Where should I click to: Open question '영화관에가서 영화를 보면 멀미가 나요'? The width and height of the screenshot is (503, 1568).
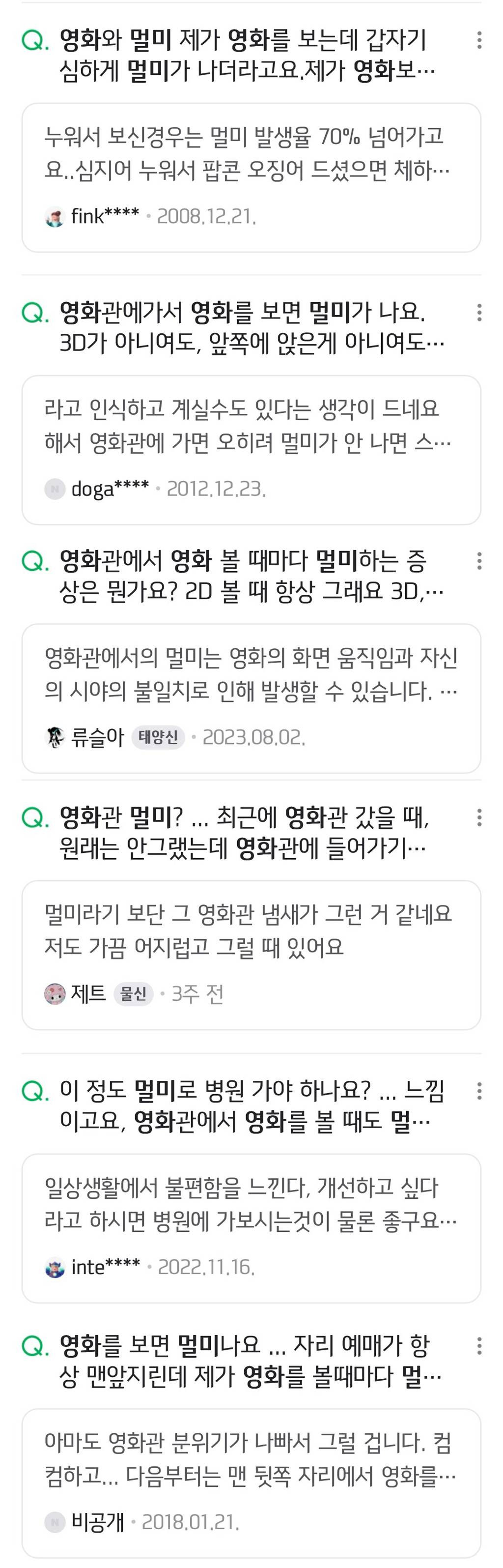pyautogui.click(x=243, y=328)
